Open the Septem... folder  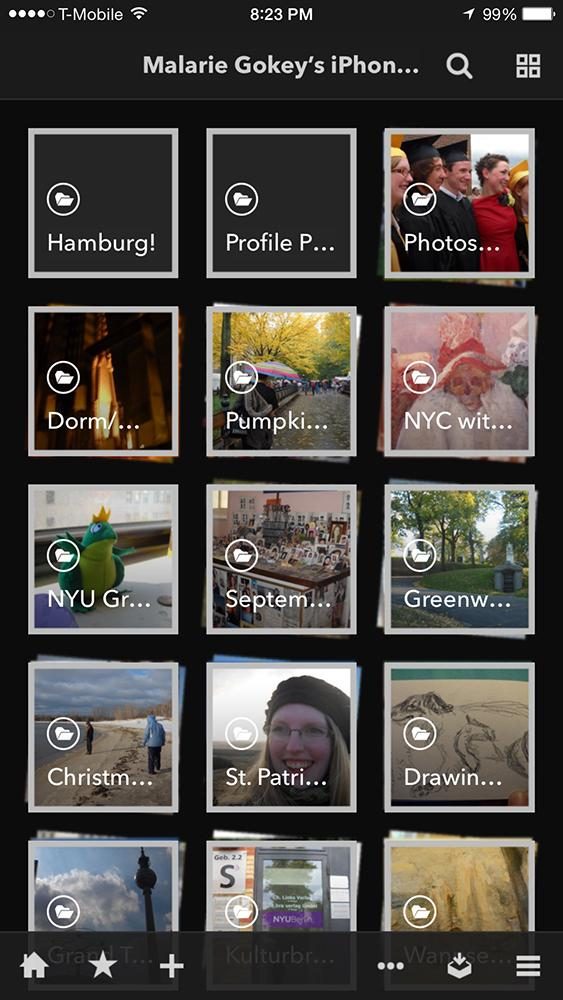coord(281,559)
